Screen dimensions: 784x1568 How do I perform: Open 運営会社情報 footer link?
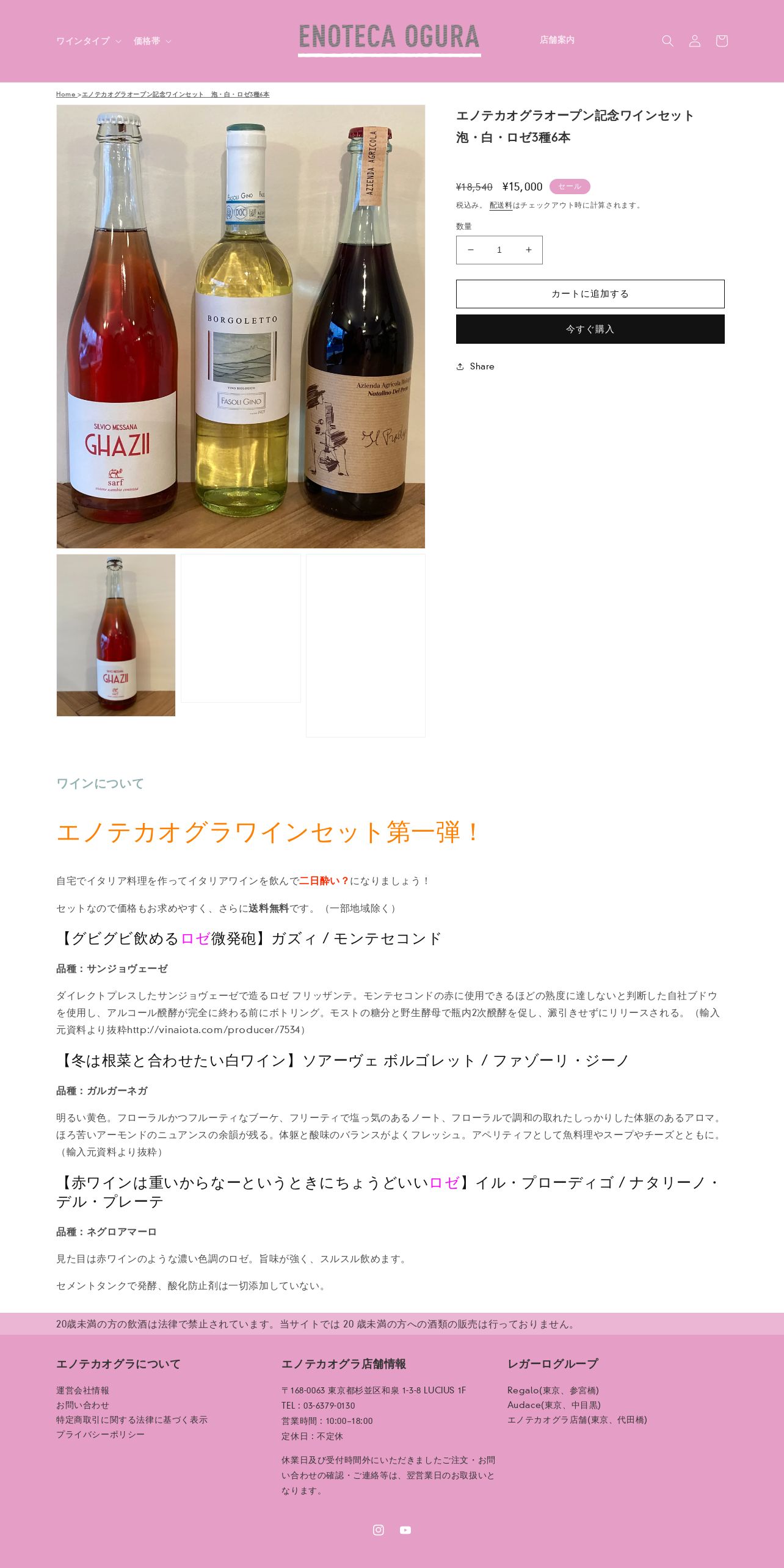[82, 1390]
